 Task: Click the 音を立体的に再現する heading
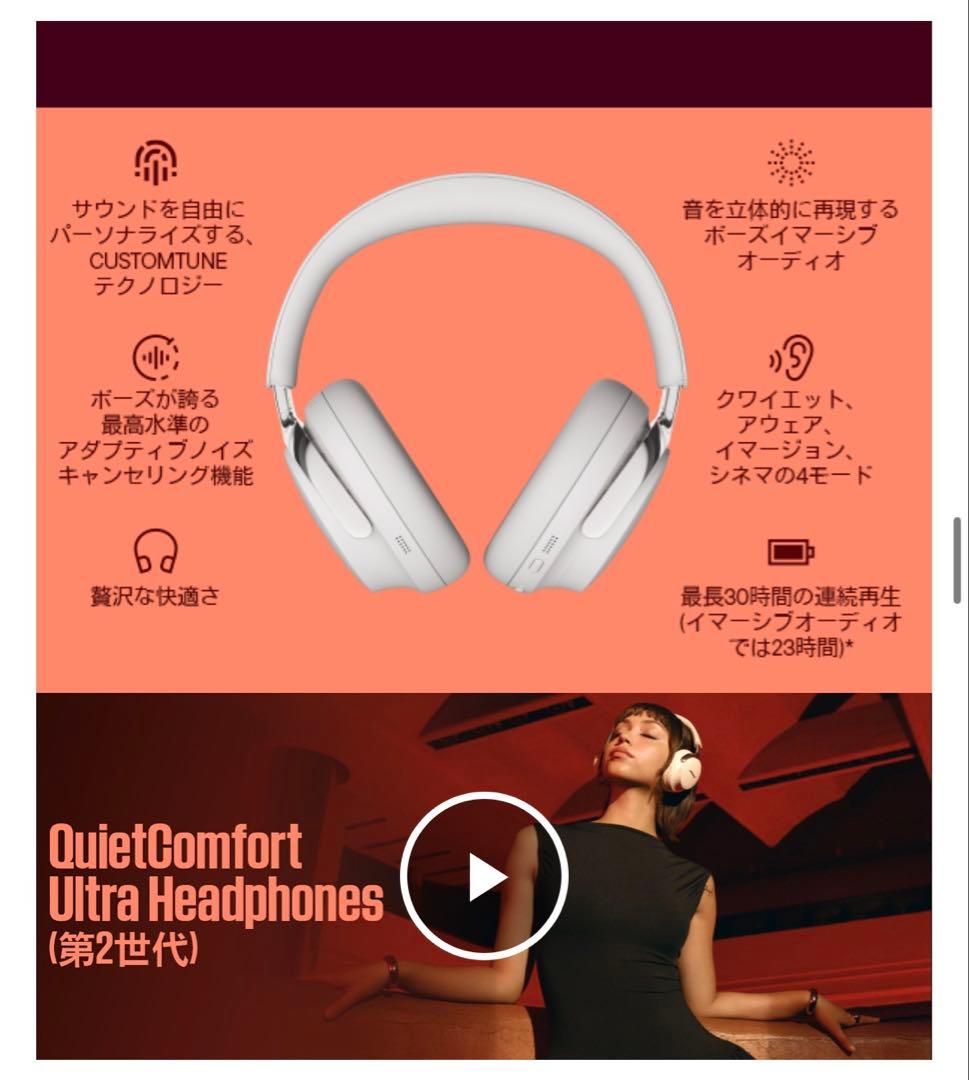792,209
